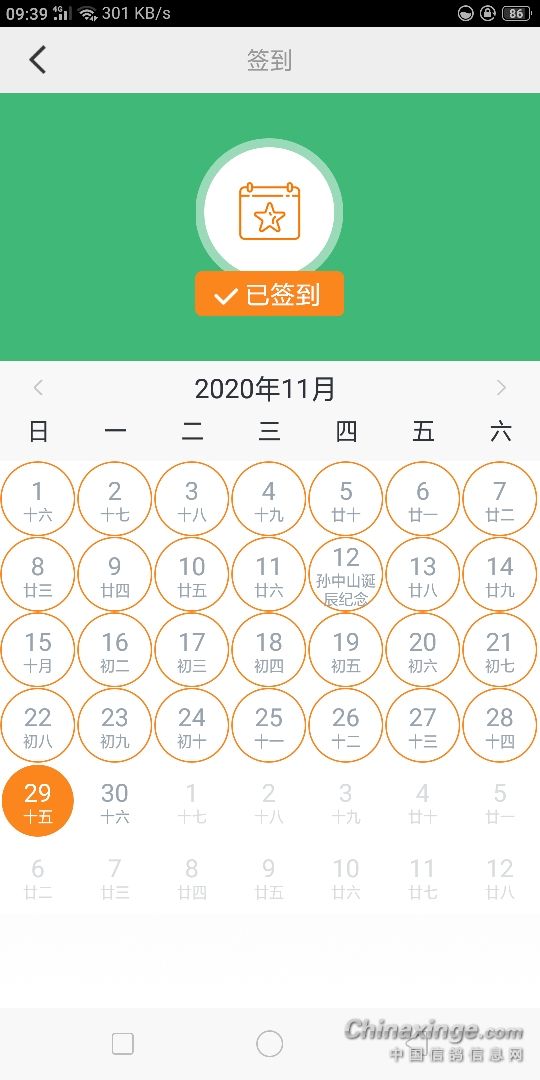Go back using the top-left arrow

pos(37,60)
